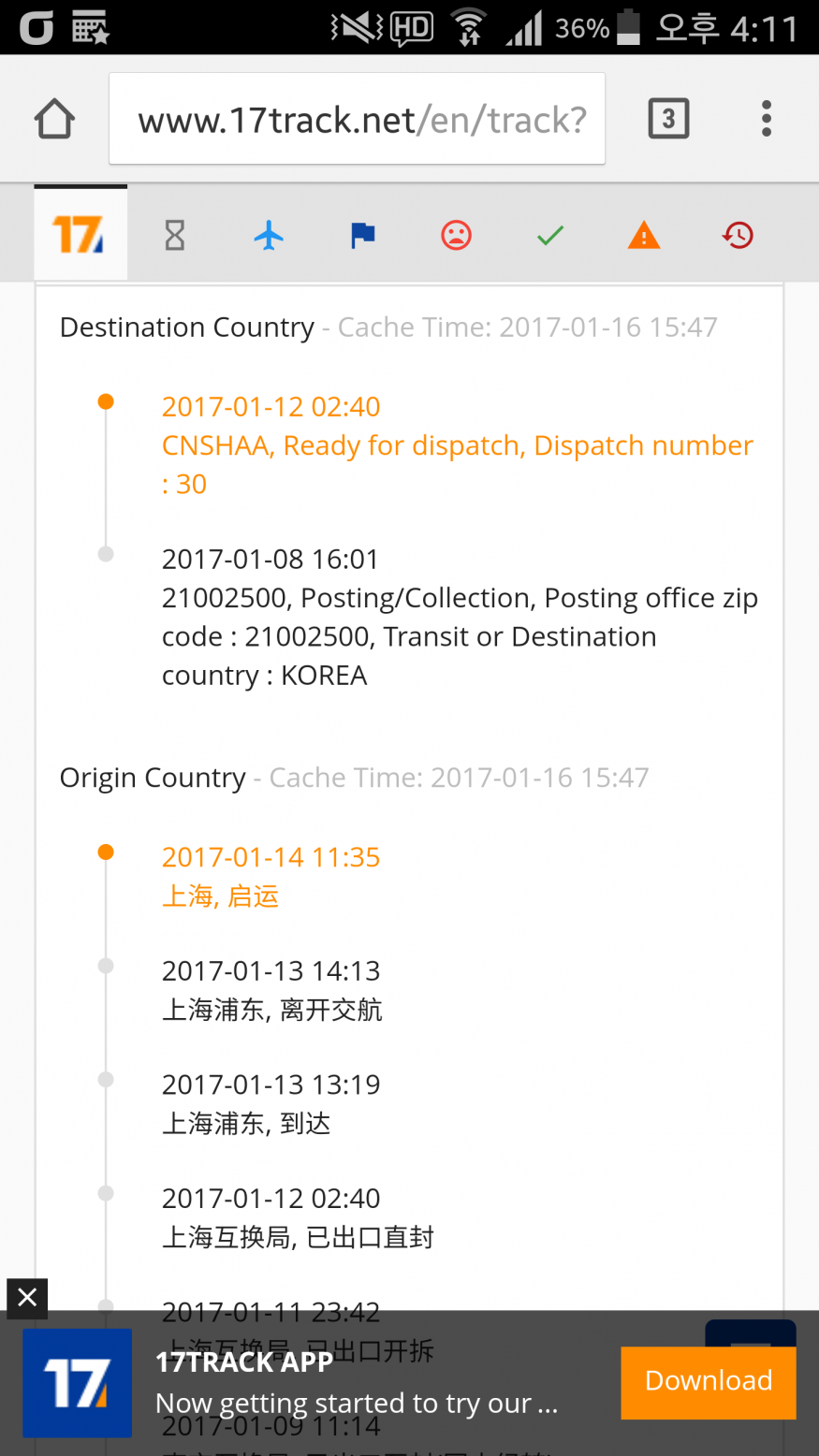Viewport: 819px width, 1456px height.
Task: Switch to the green checkmark delivered tab
Action: coord(550,236)
